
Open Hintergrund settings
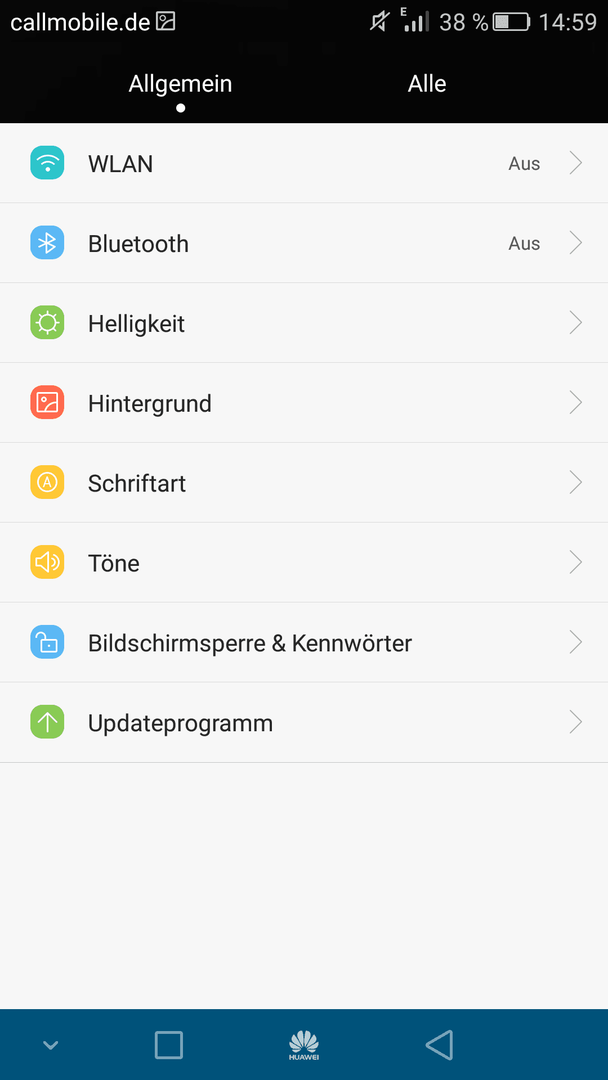(x=304, y=403)
